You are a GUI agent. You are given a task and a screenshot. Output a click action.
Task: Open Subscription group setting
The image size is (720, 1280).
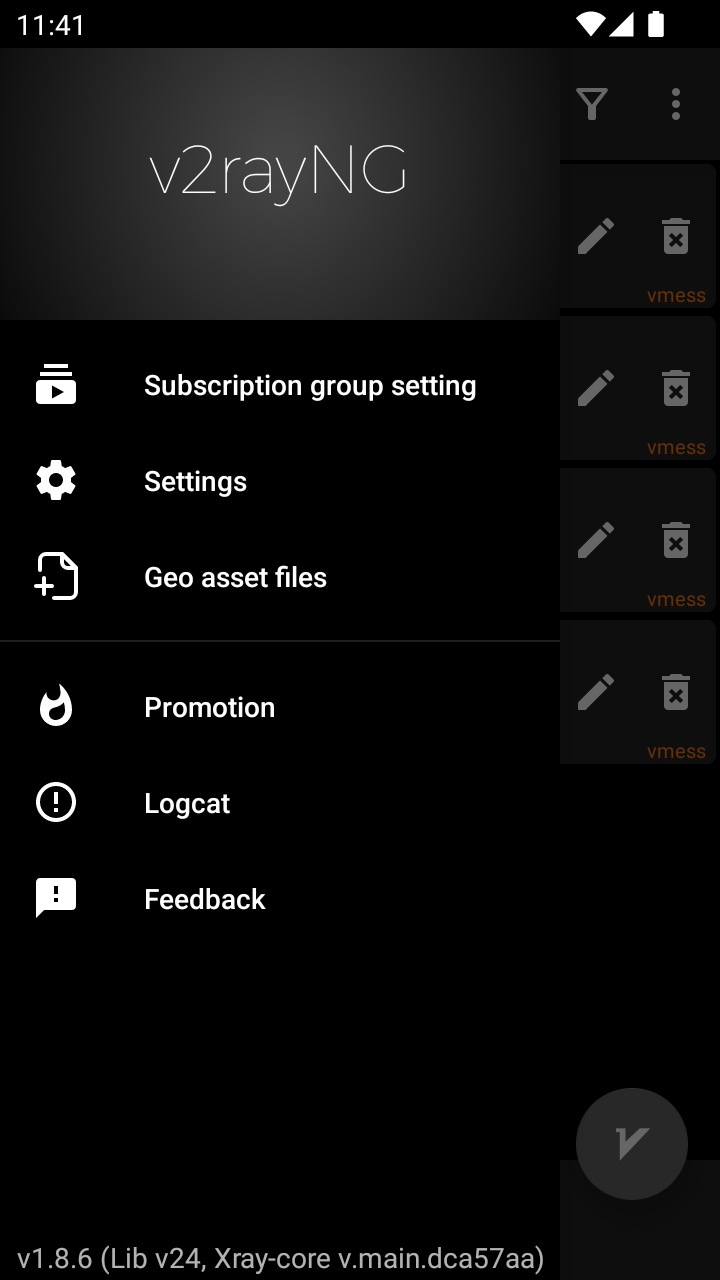pyautogui.click(x=309, y=386)
